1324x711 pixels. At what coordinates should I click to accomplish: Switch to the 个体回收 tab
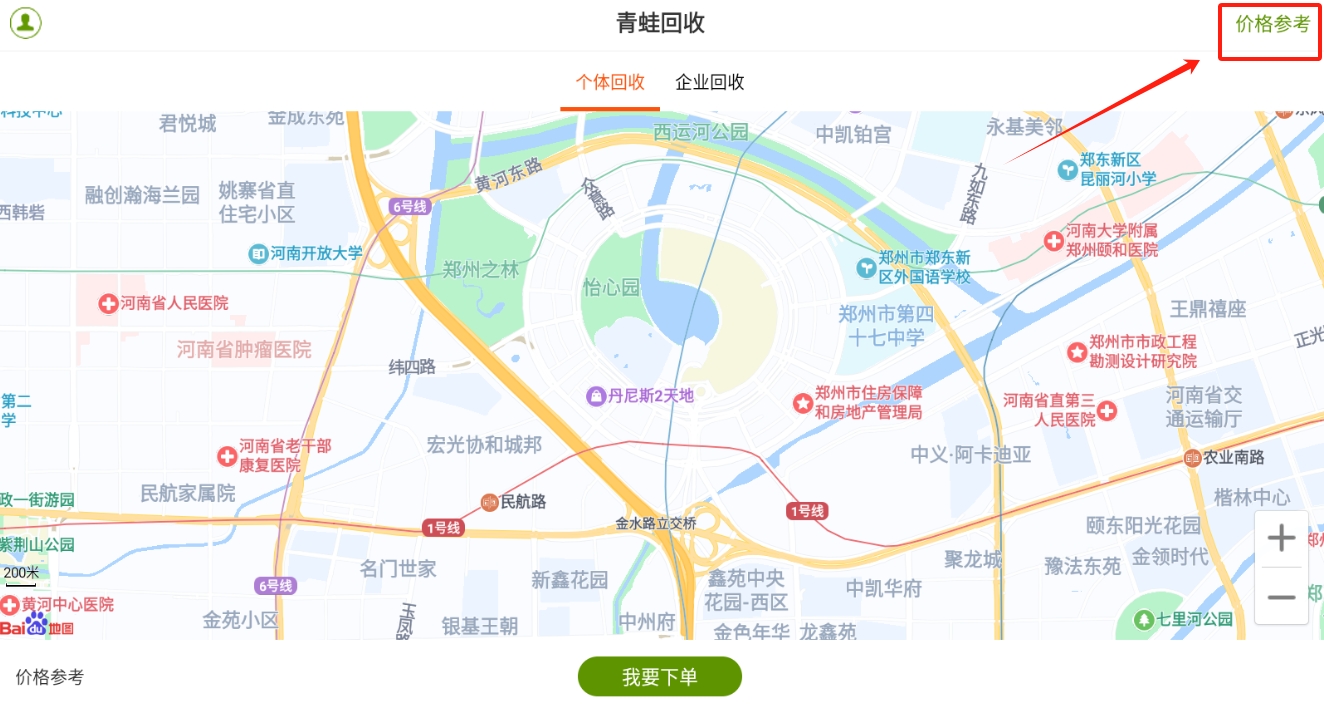point(610,82)
